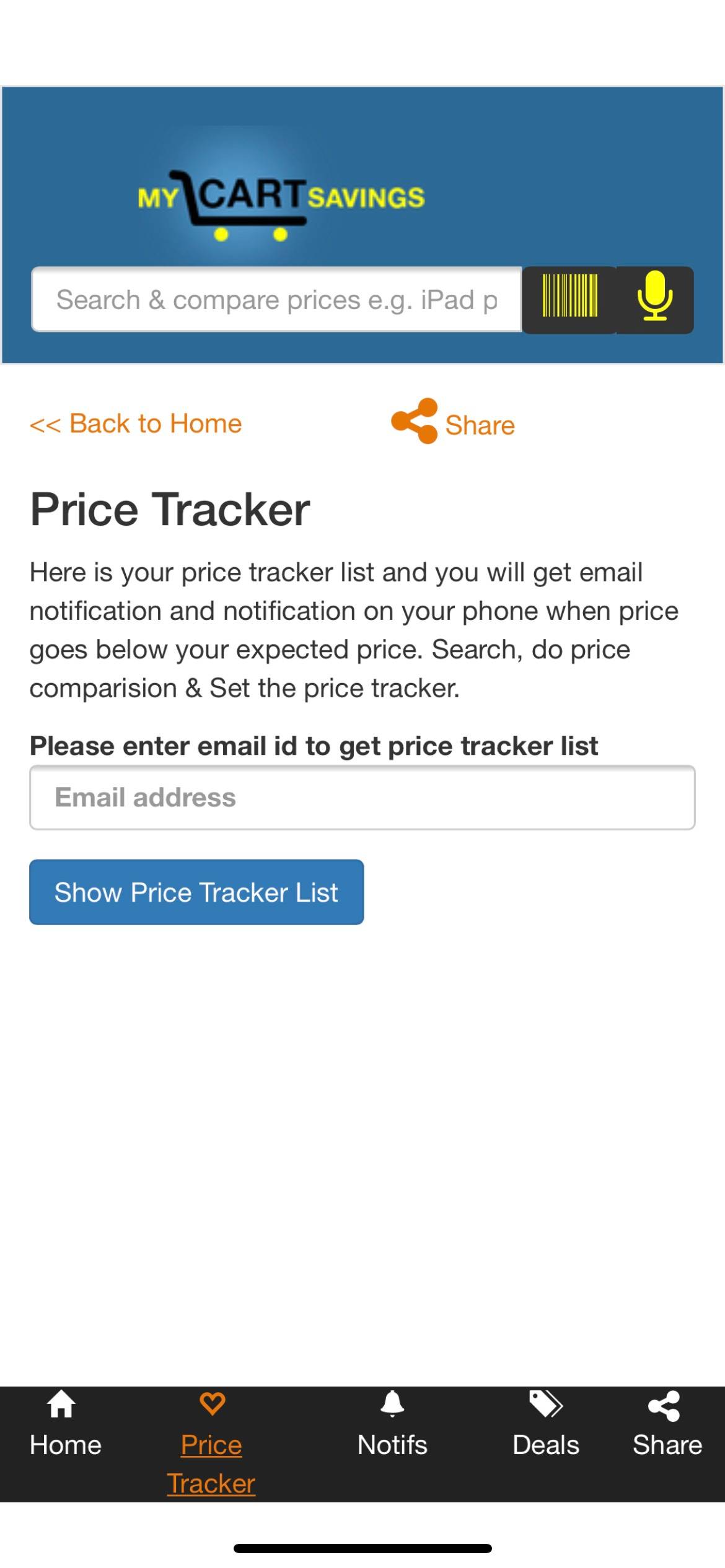This screenshot has width=725, height=1568.
Task: Tap the Email address field
Action: (362, 798)
